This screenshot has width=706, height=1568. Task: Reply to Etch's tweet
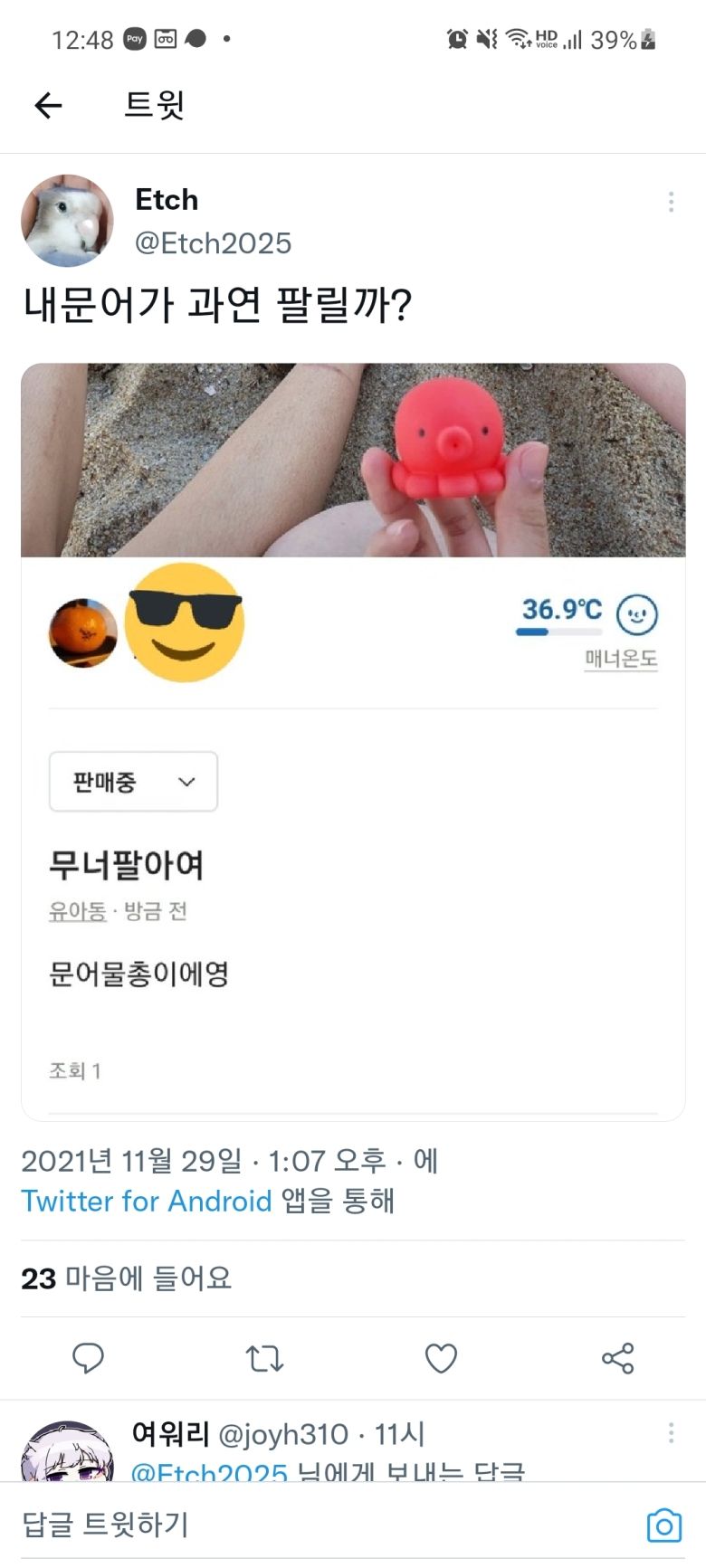(x=88, y=1358)
